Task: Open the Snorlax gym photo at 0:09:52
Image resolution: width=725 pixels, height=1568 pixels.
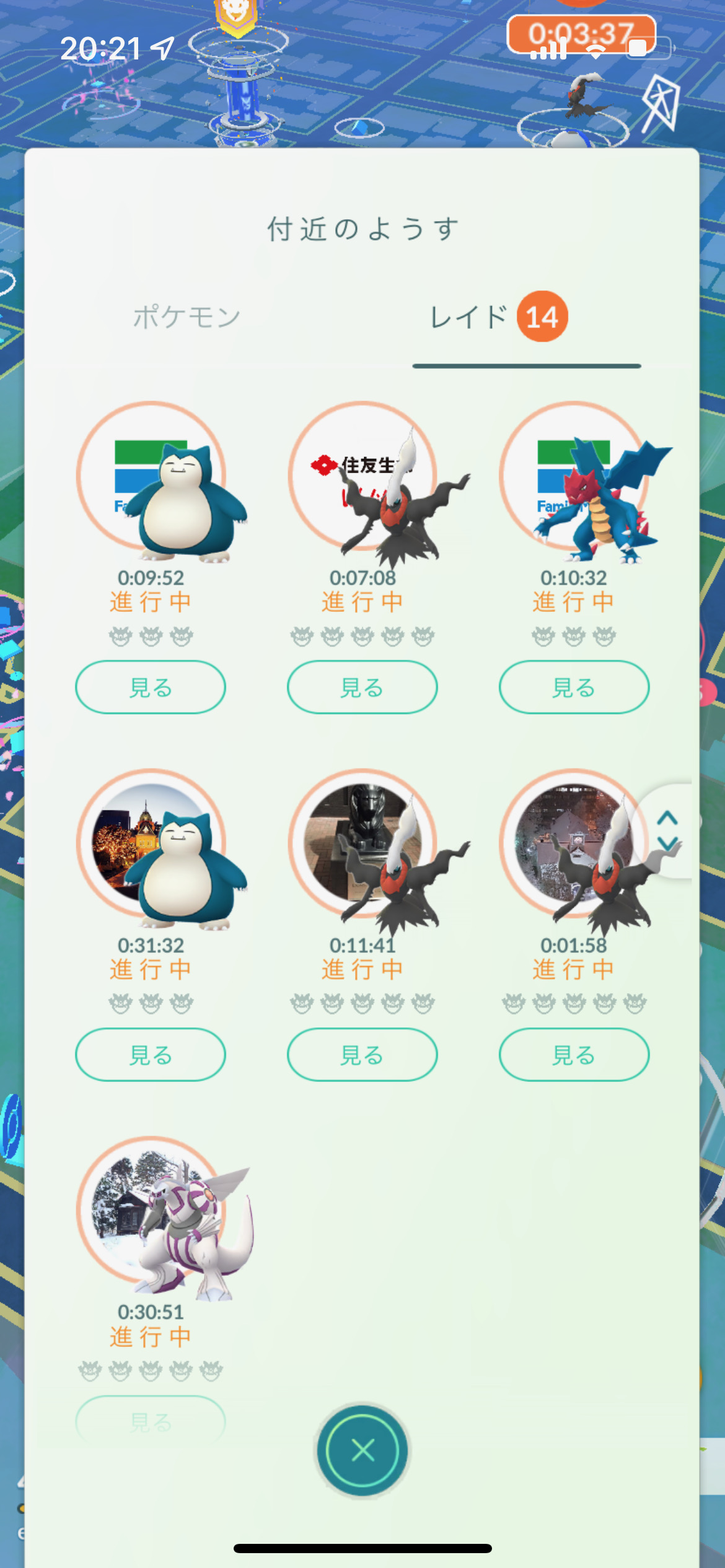Action: 151,476
